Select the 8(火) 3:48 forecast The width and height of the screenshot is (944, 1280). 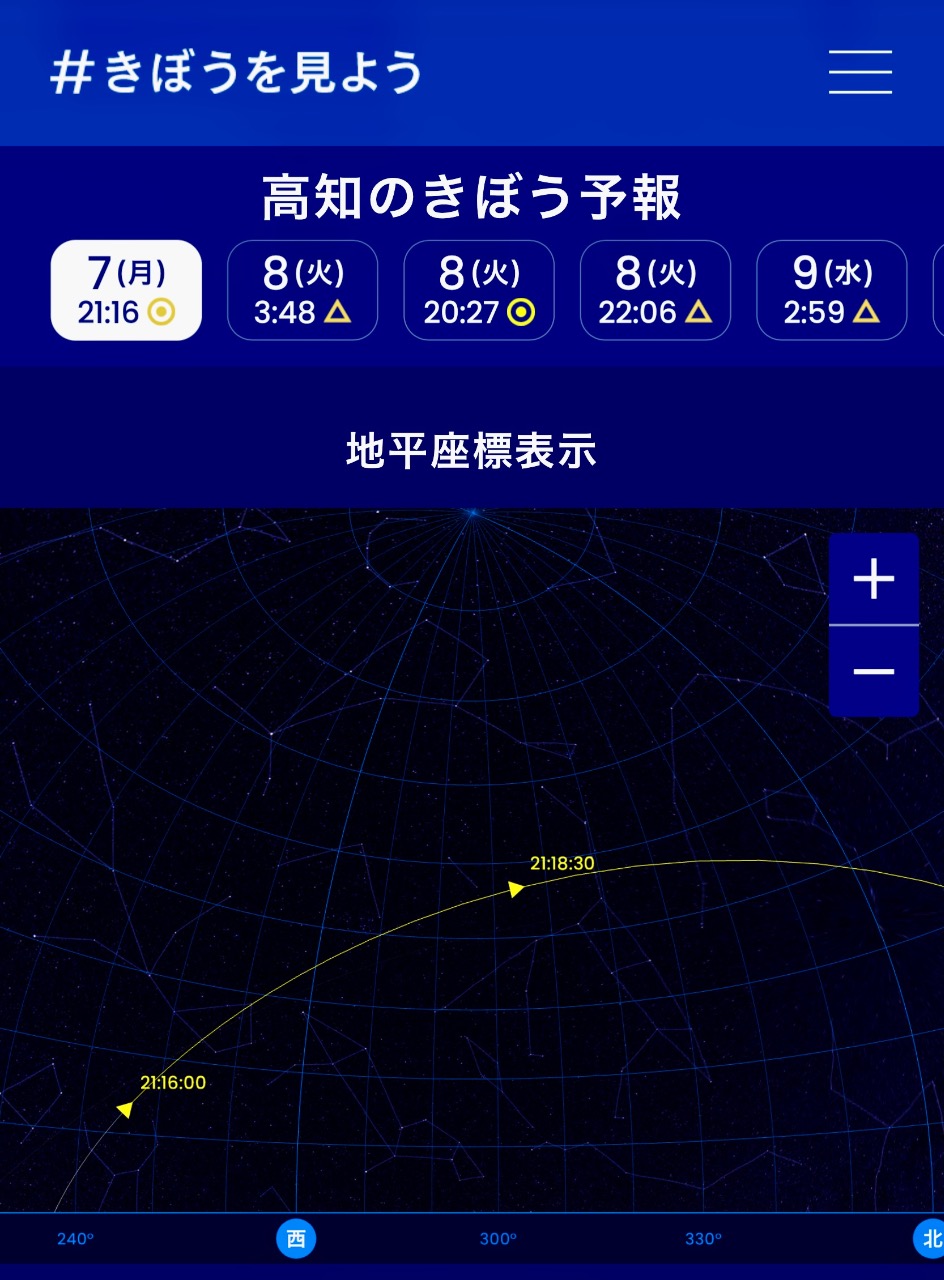pos(302,290)
